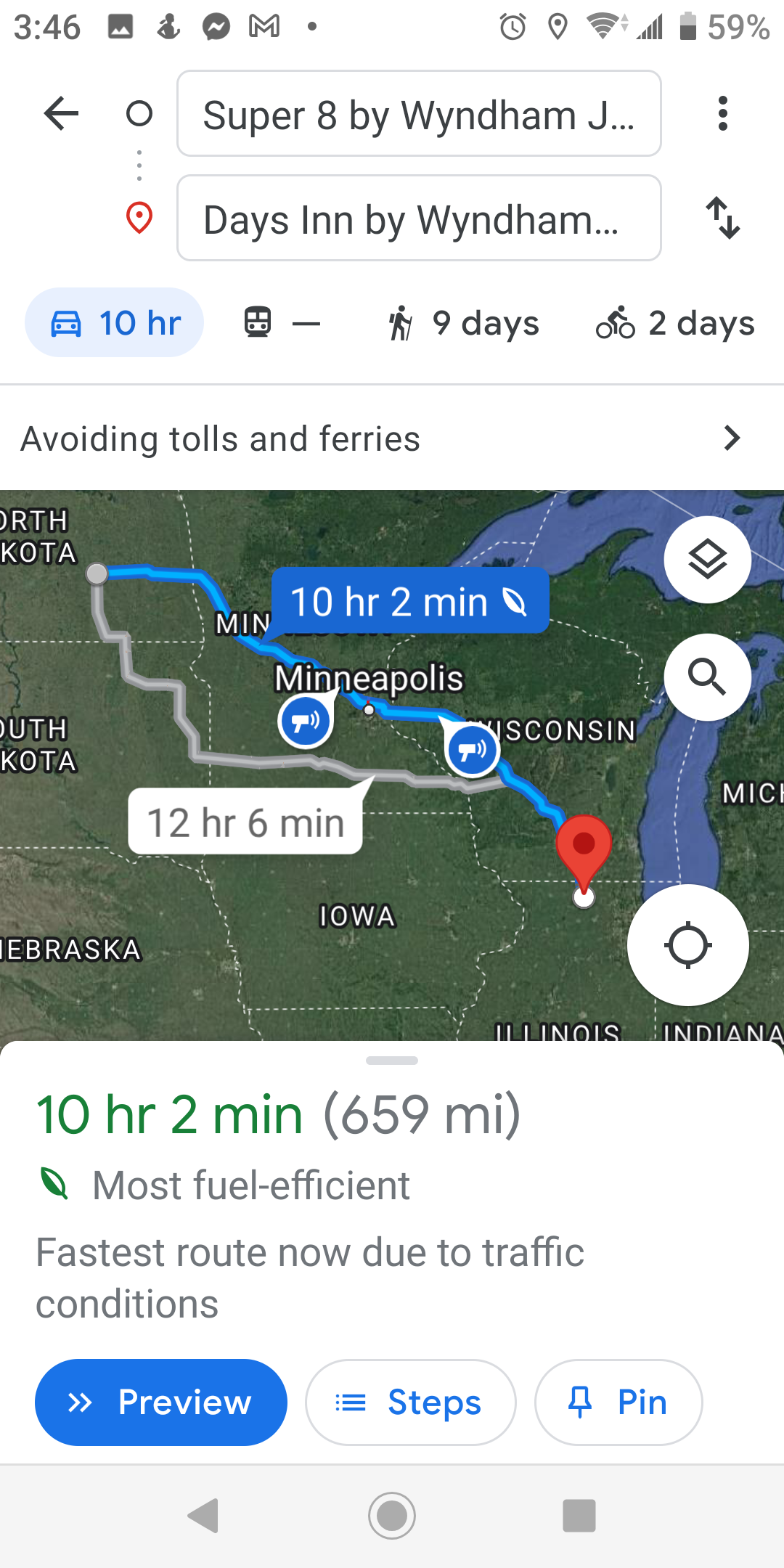Go back using the arrow icon

click(x=61, y=114)
